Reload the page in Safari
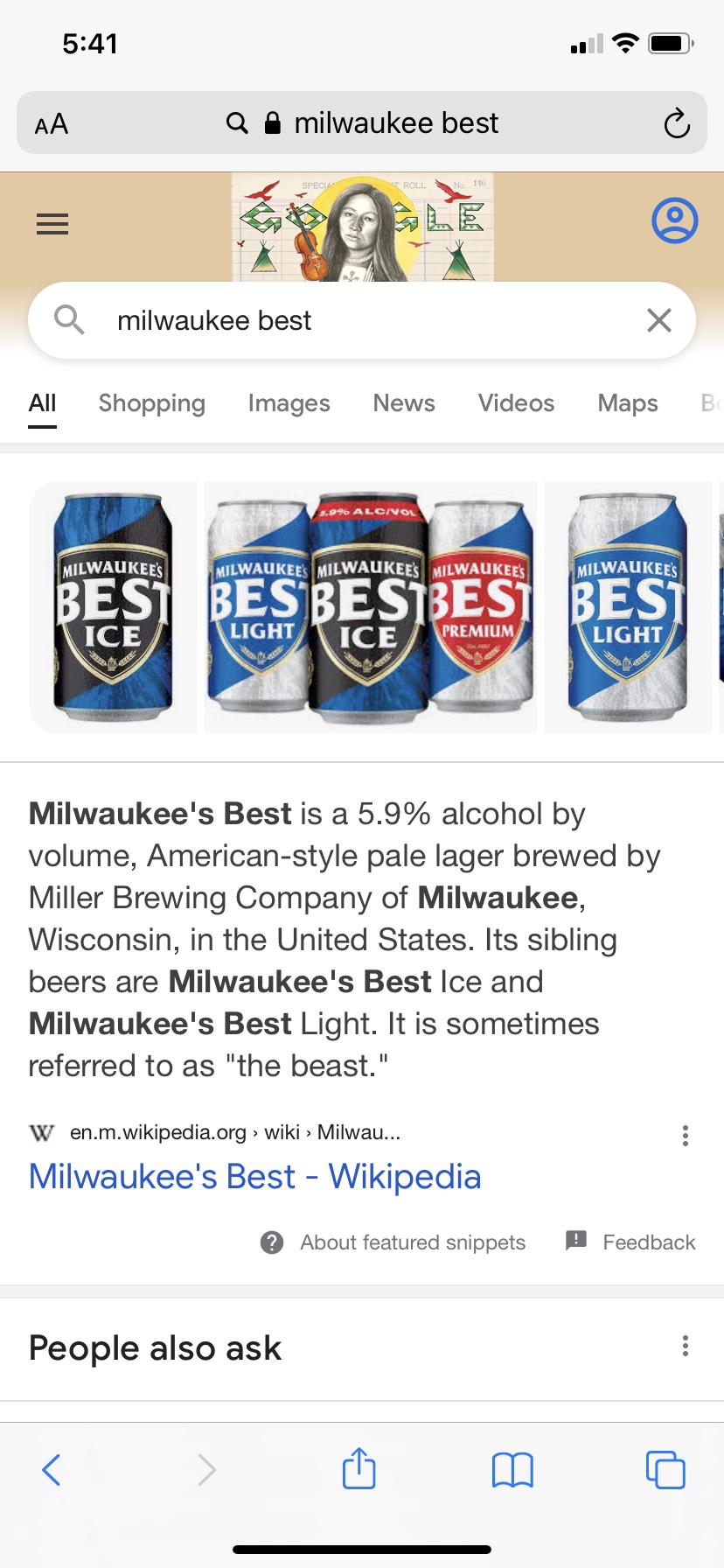Image resolution: width=724 pixels, height=1568 pixels. pyautogui.click(x=676, y=123)
